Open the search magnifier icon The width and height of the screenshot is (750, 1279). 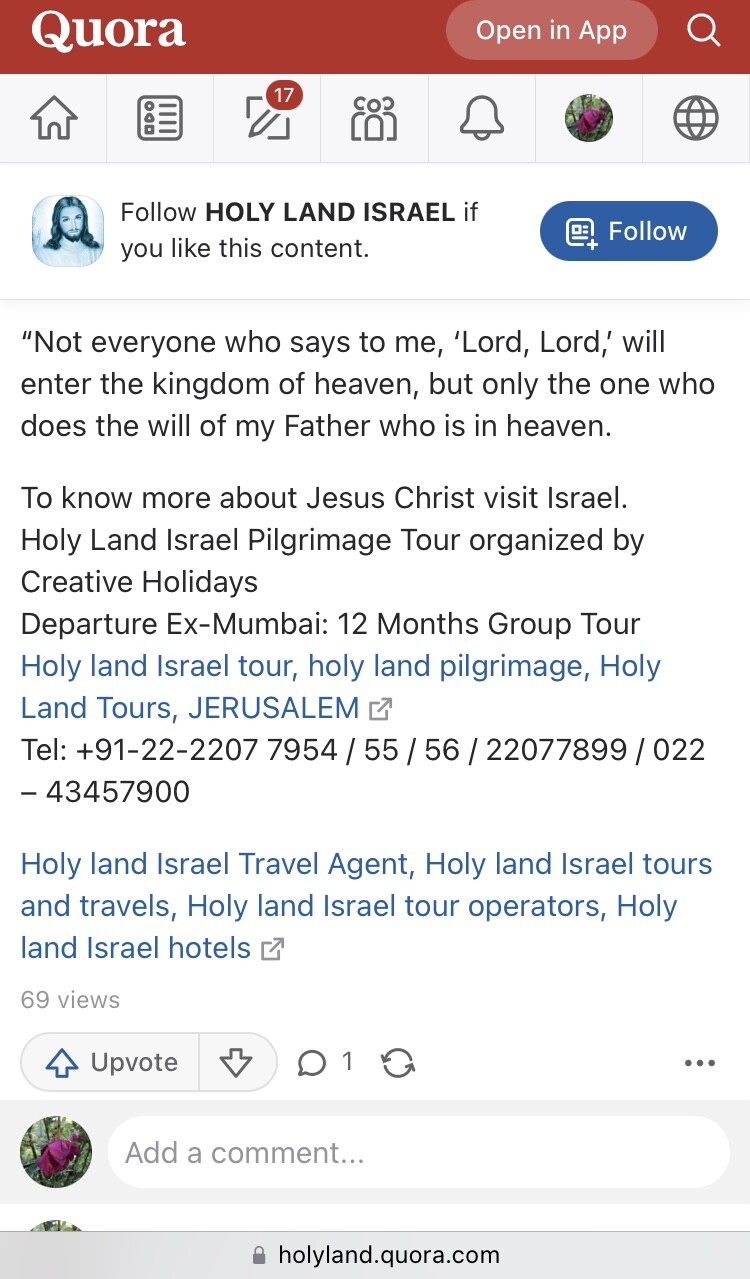click(704, 31)
